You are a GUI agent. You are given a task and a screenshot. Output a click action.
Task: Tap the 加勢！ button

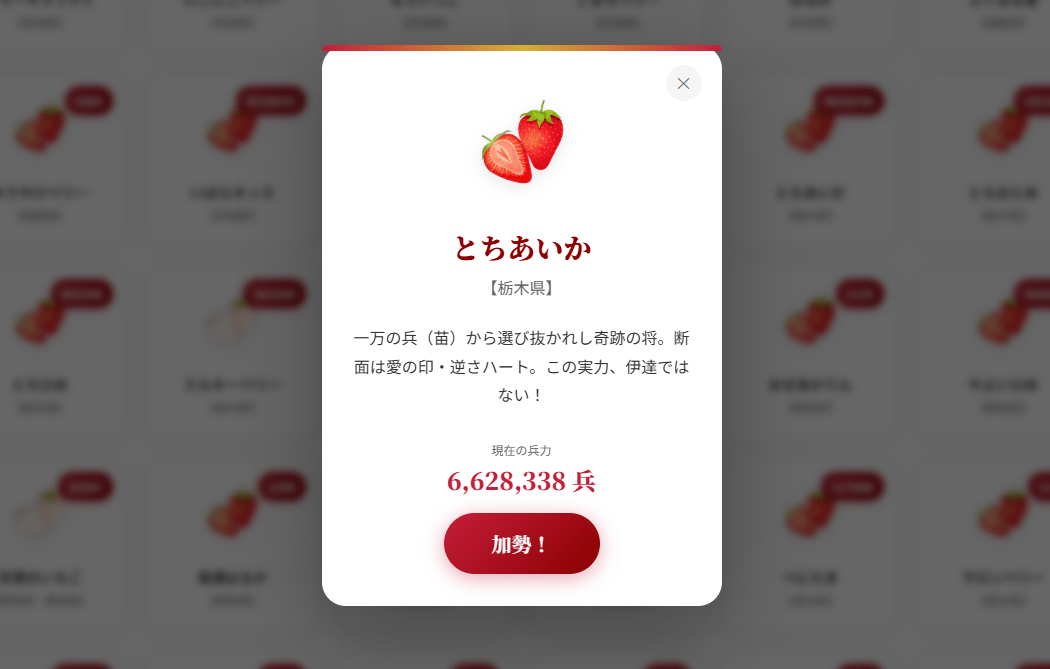click(x=521, y=544)
